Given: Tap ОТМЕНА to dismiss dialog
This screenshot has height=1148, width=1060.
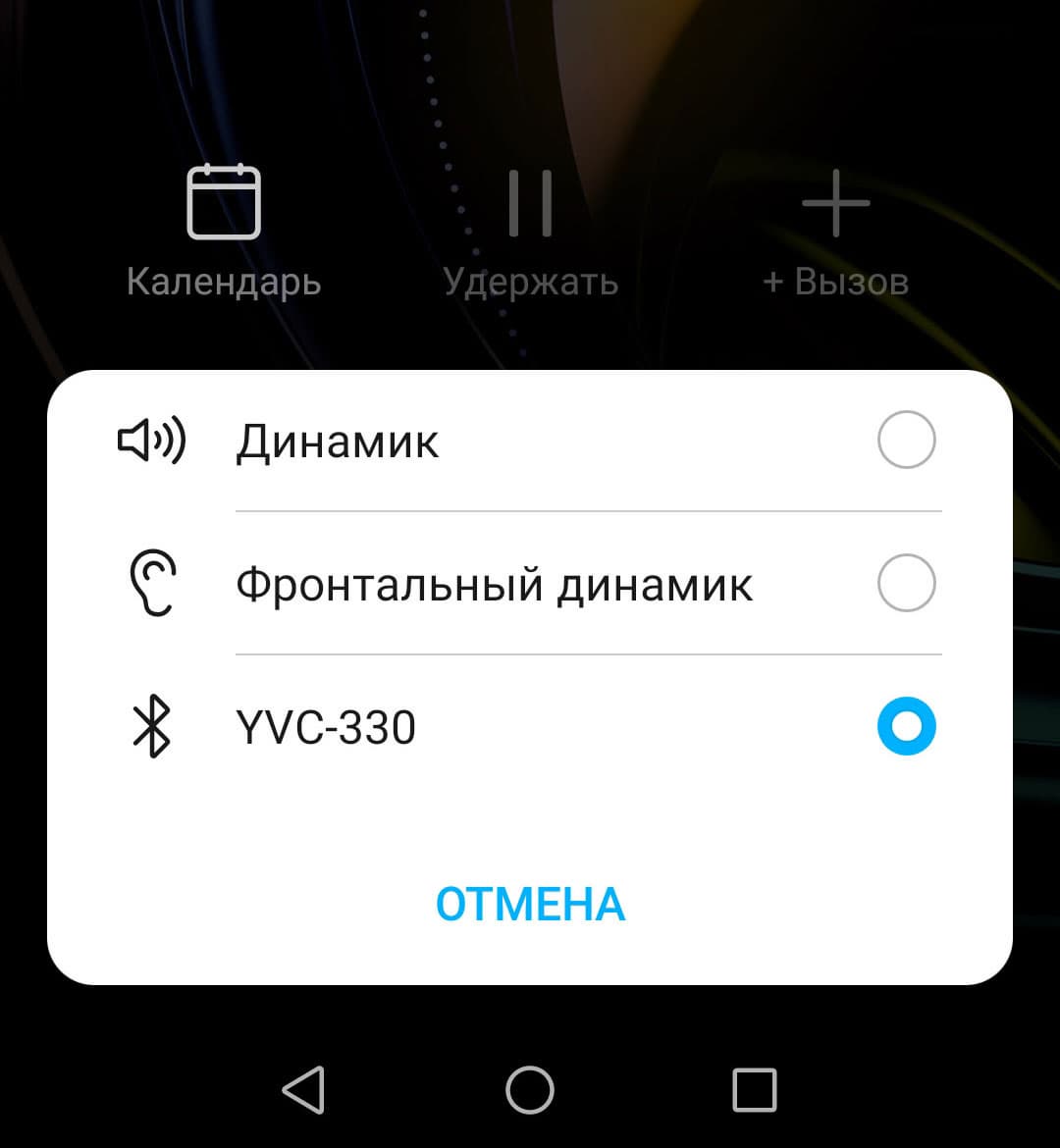Looking at the screenshot, I should (530, 904).
